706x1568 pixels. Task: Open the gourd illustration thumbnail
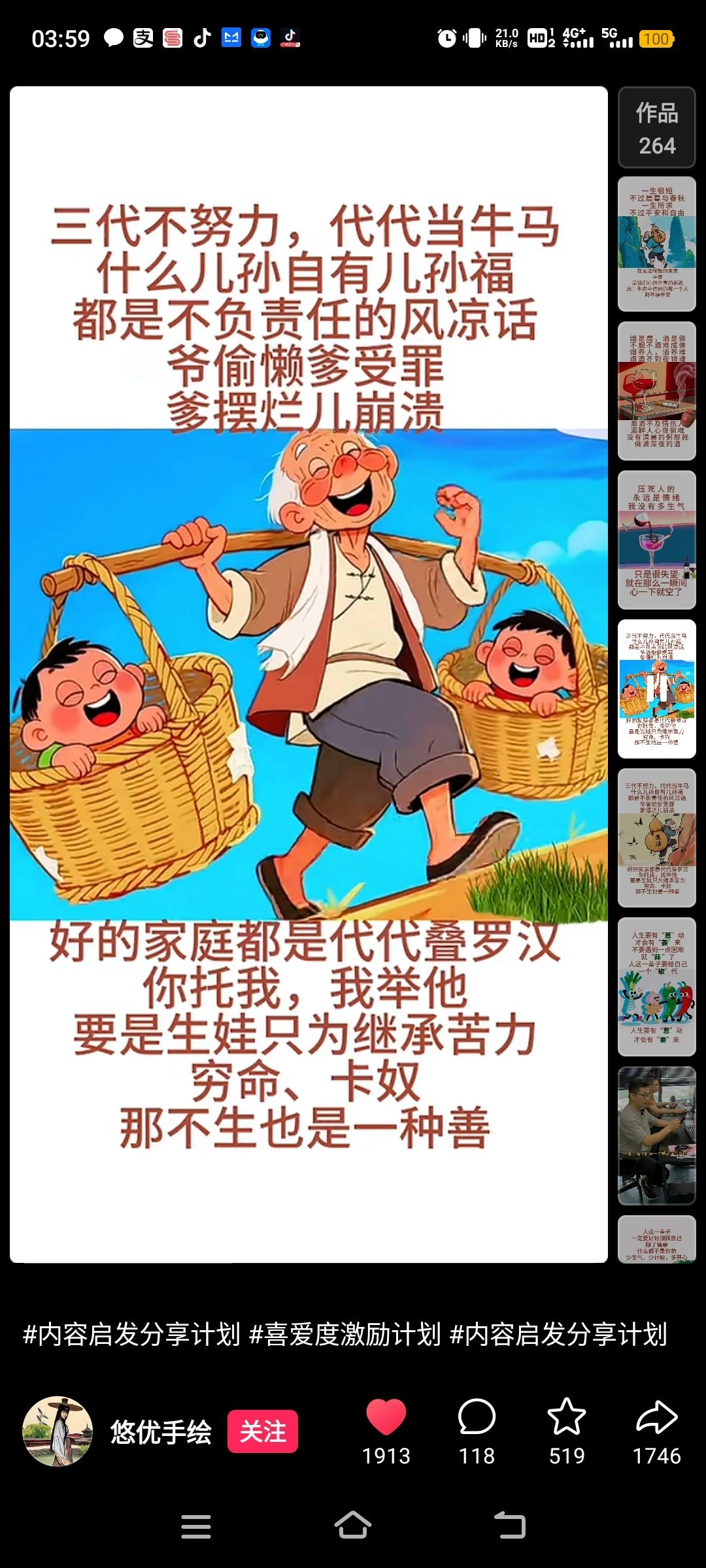click(x=656, y=838)
